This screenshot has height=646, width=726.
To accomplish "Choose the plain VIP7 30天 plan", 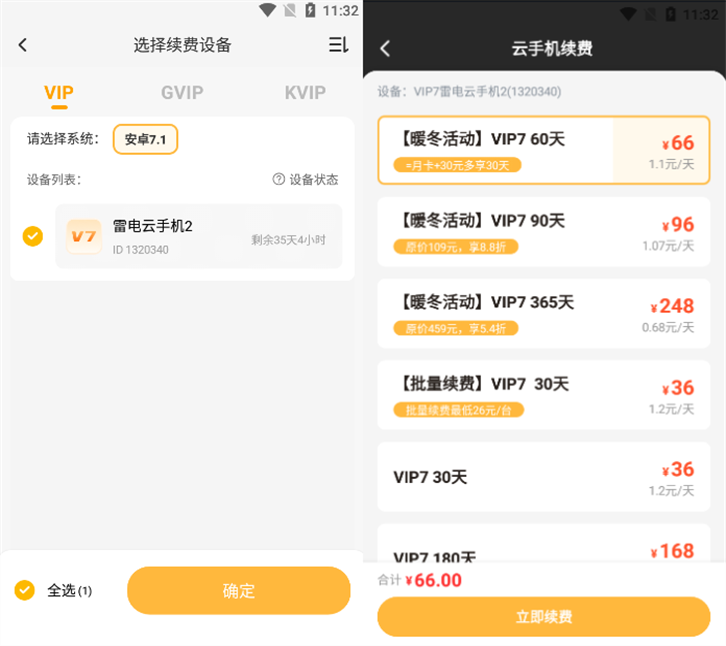I will 543,477.
